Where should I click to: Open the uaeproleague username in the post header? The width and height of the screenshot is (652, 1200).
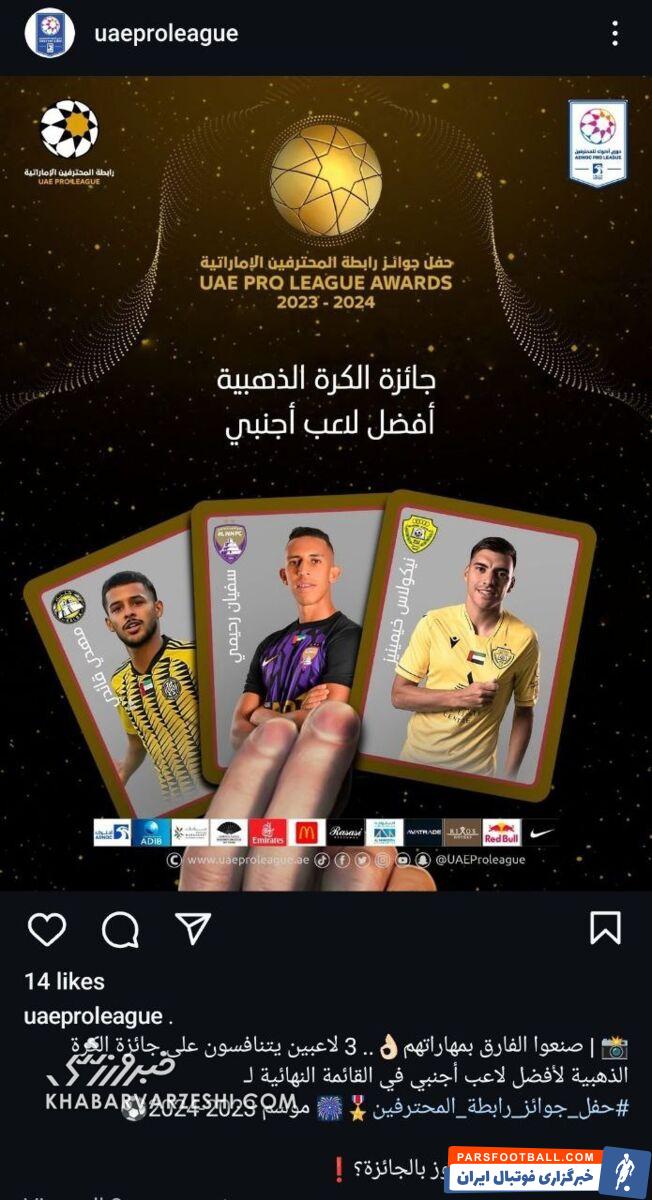pos(165,33)
